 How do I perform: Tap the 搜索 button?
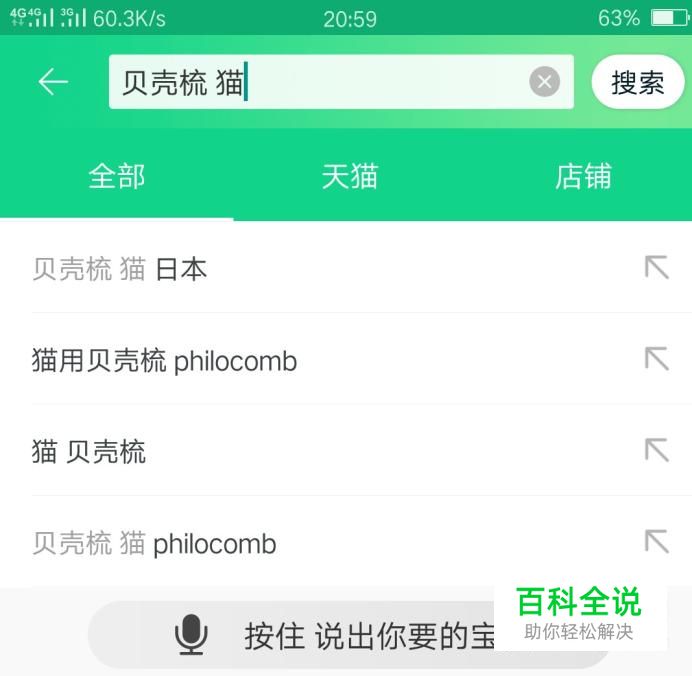(638, 82)
